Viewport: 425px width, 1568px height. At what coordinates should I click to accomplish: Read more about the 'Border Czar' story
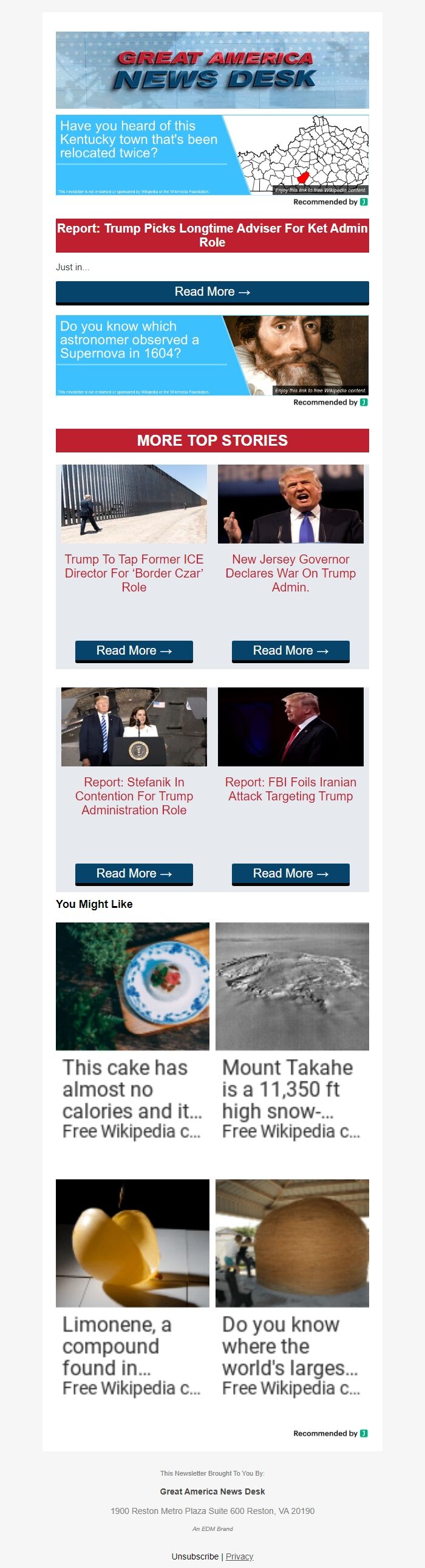click(x=134, y=650)
